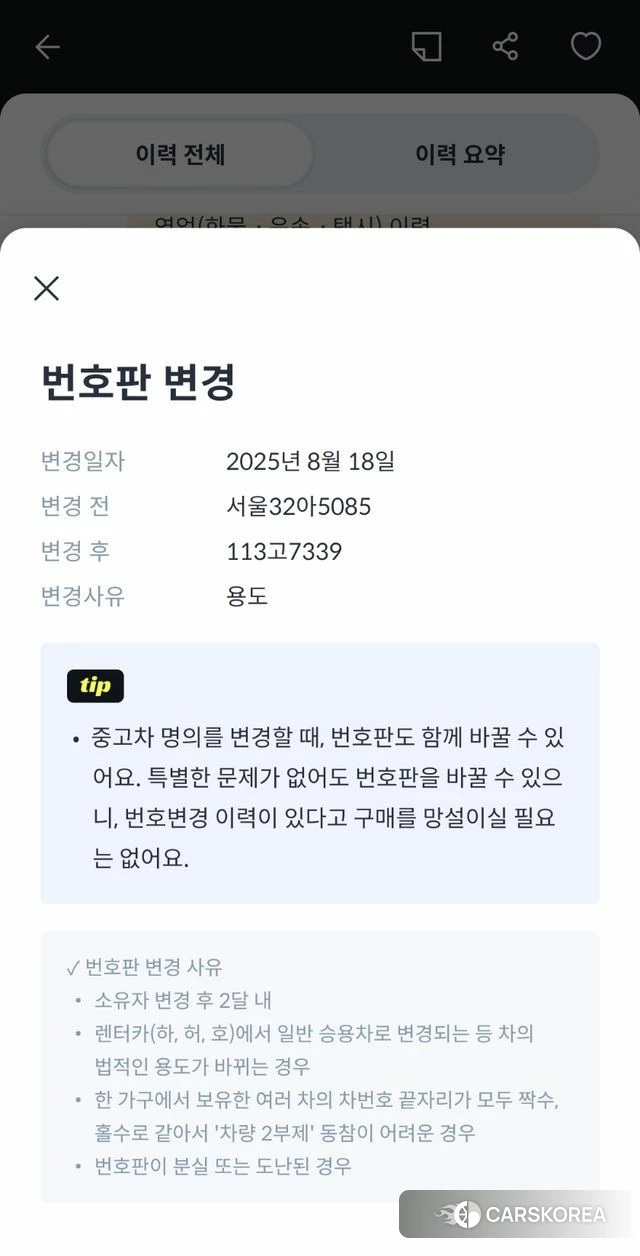Go back using the top arrow
Viewport: 640px width, 1256px height.
pos(47,47)
